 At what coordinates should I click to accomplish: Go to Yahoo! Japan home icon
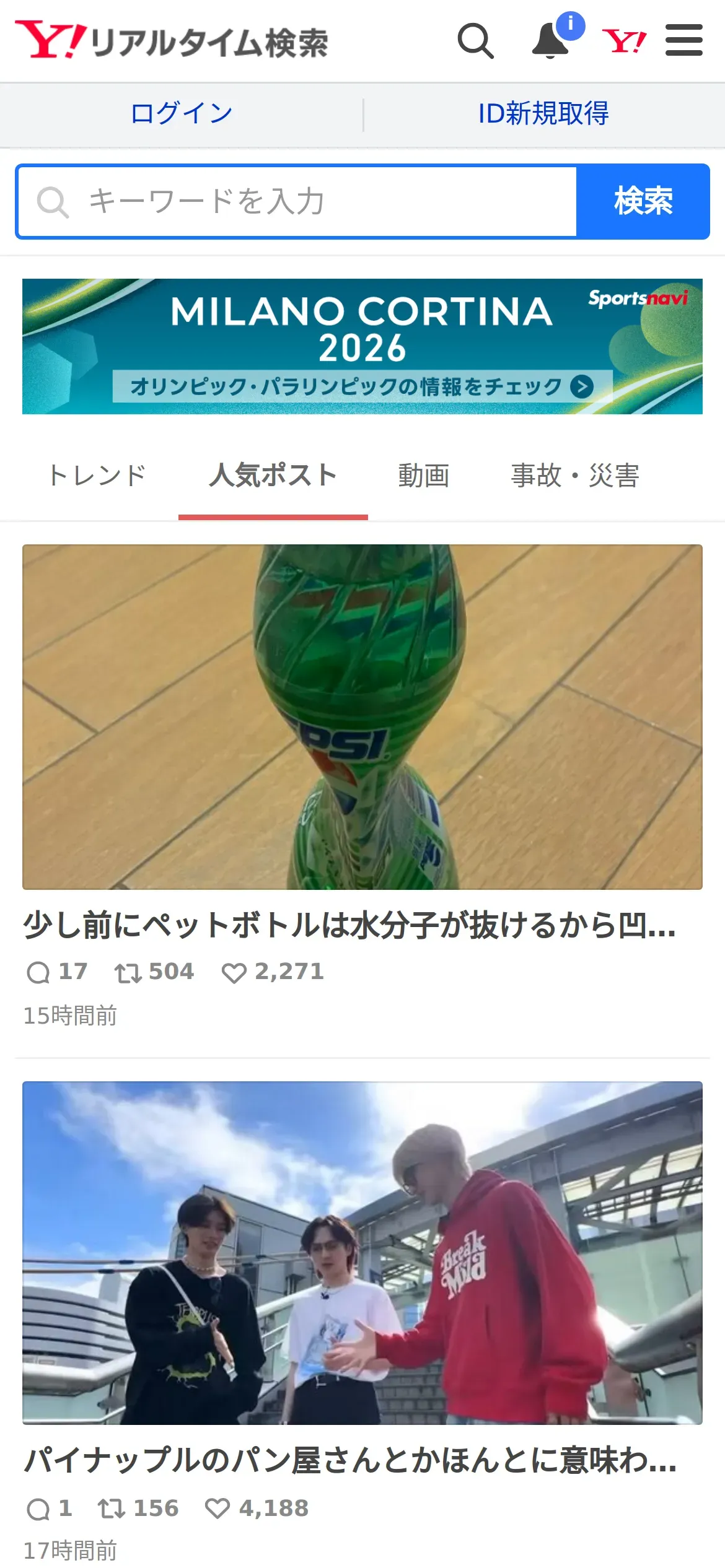[x=624, y=41]
